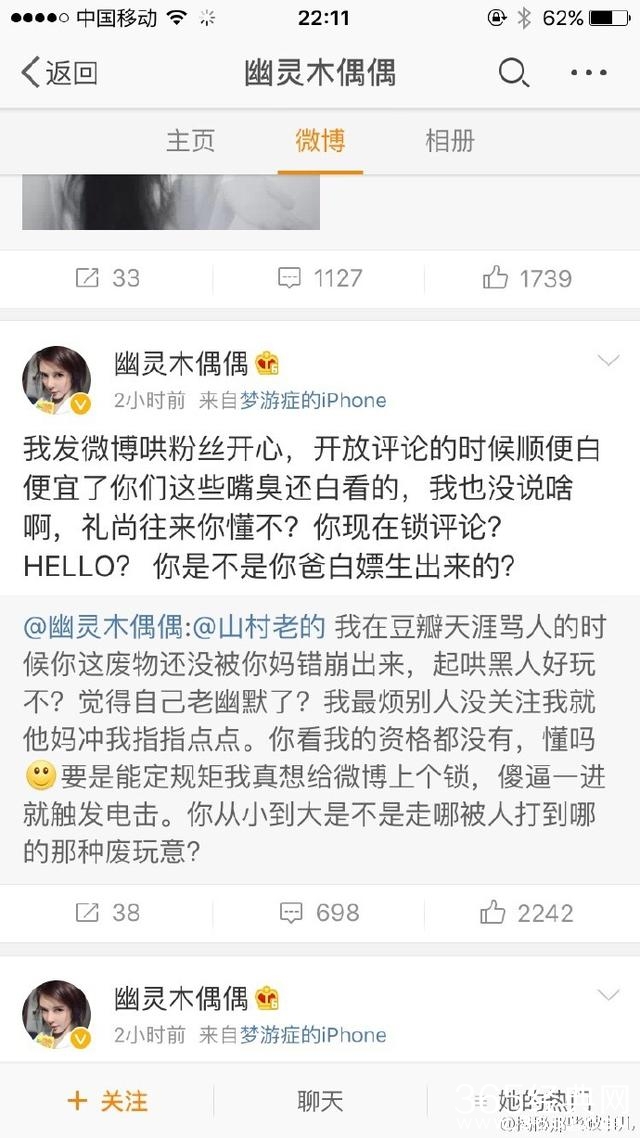Screen dimensions: 640x1138
Task: Go back using the 返回 button
Action: pos(60,73)
